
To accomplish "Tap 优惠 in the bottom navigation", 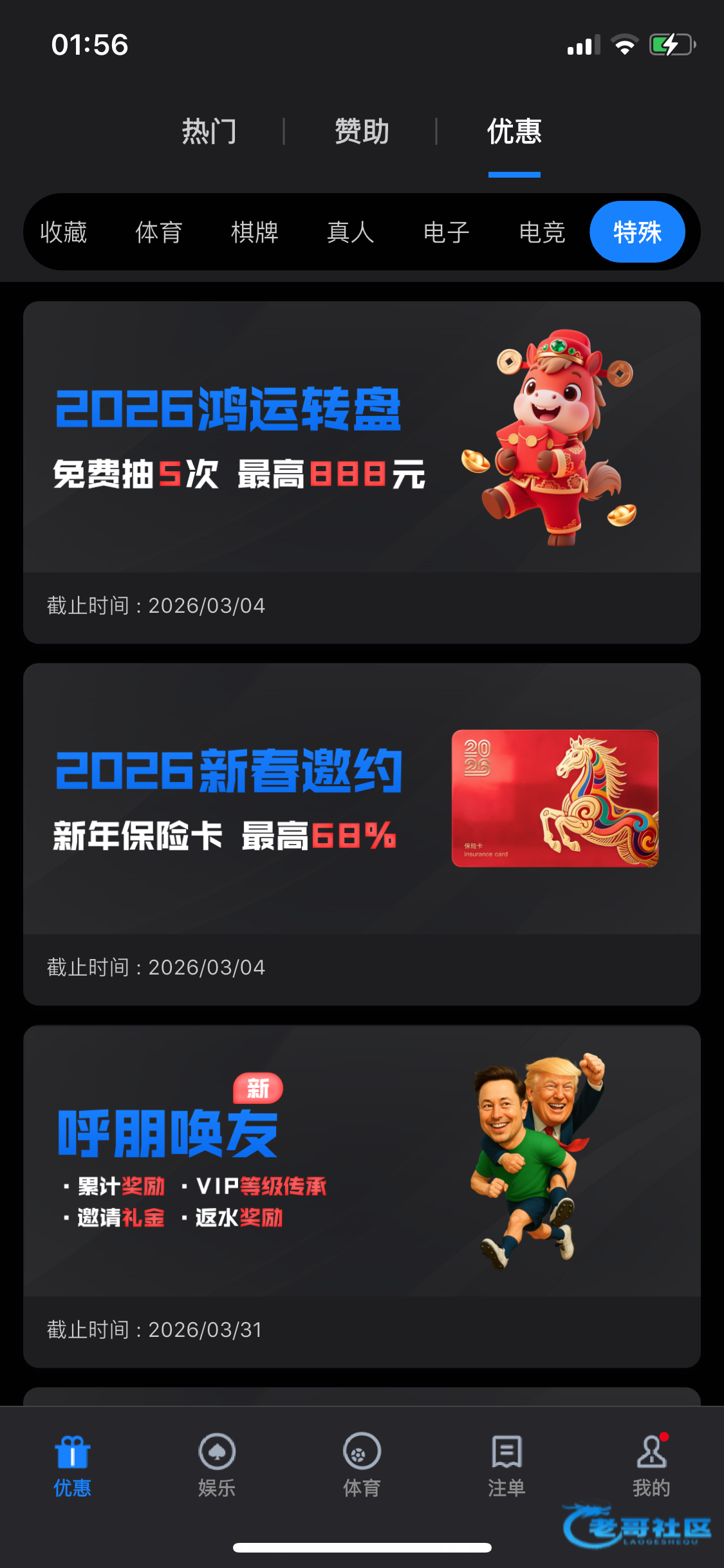I will coord(72,1465).
